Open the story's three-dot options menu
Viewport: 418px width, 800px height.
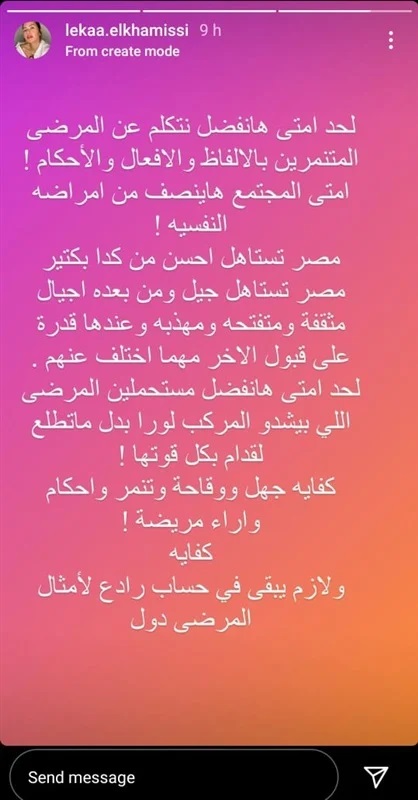point(391,40)
